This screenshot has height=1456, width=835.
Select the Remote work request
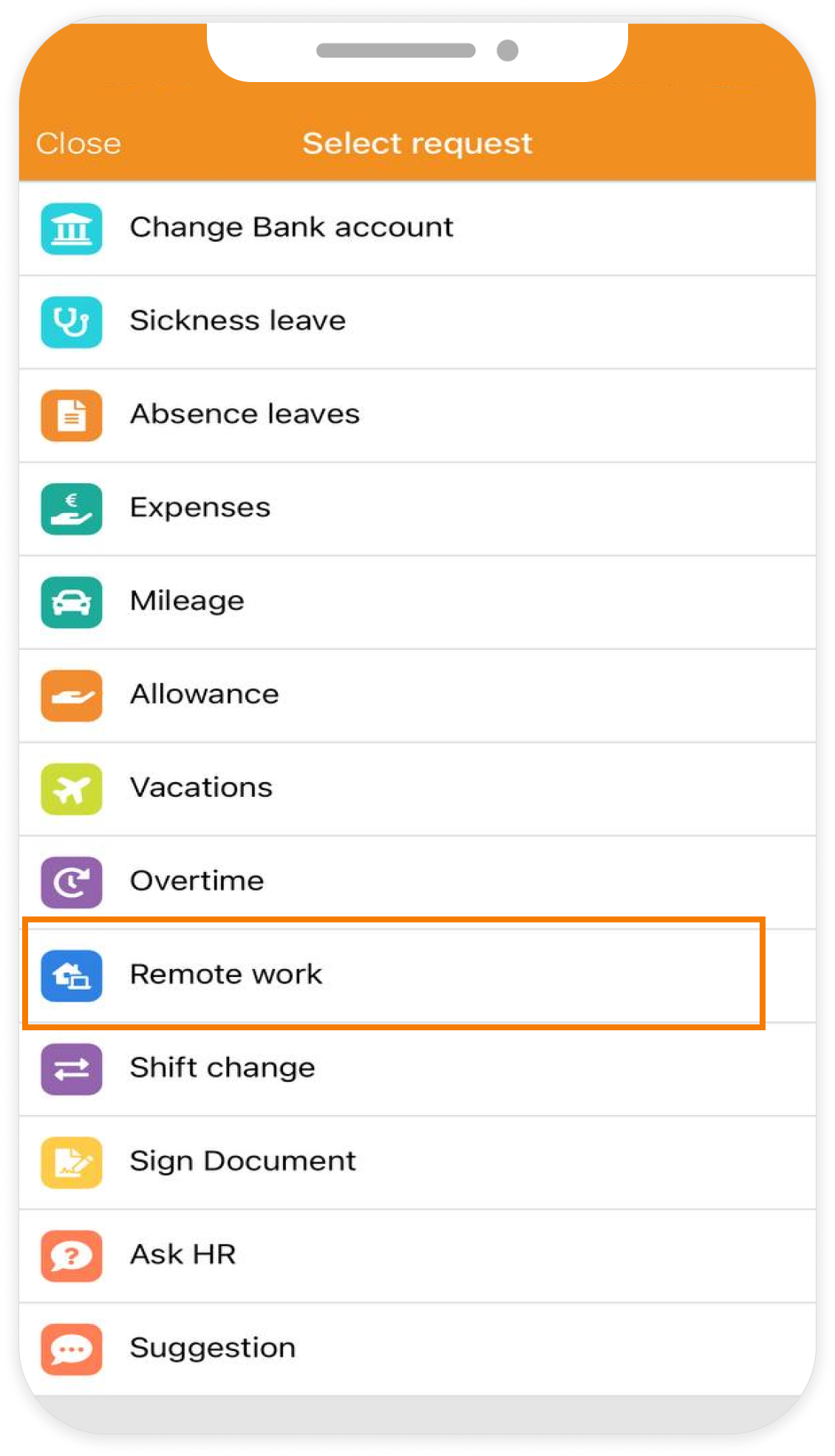[x=226, y=975]
